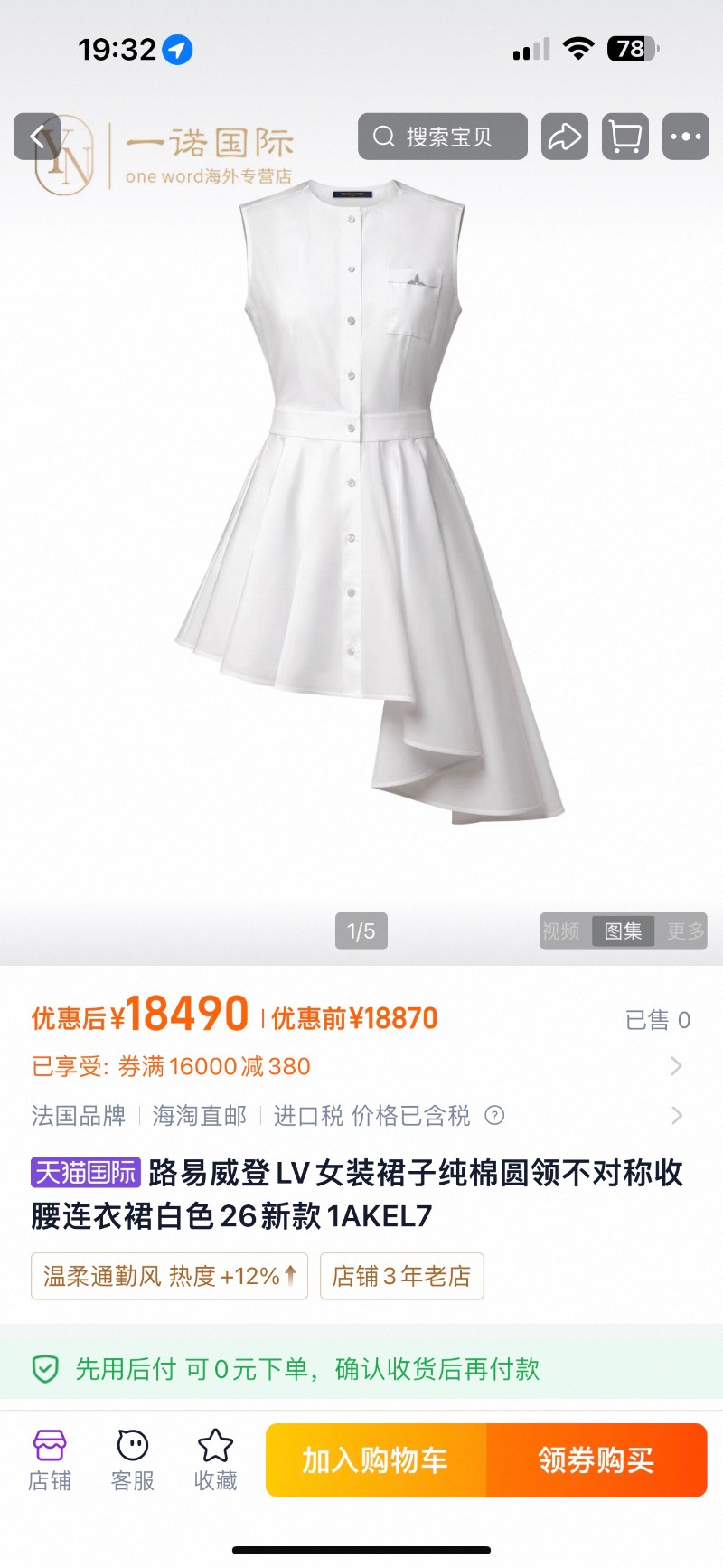Tap 加入购物车 to add to cart
The image size is (723, 1568).
pos(376,1460)
